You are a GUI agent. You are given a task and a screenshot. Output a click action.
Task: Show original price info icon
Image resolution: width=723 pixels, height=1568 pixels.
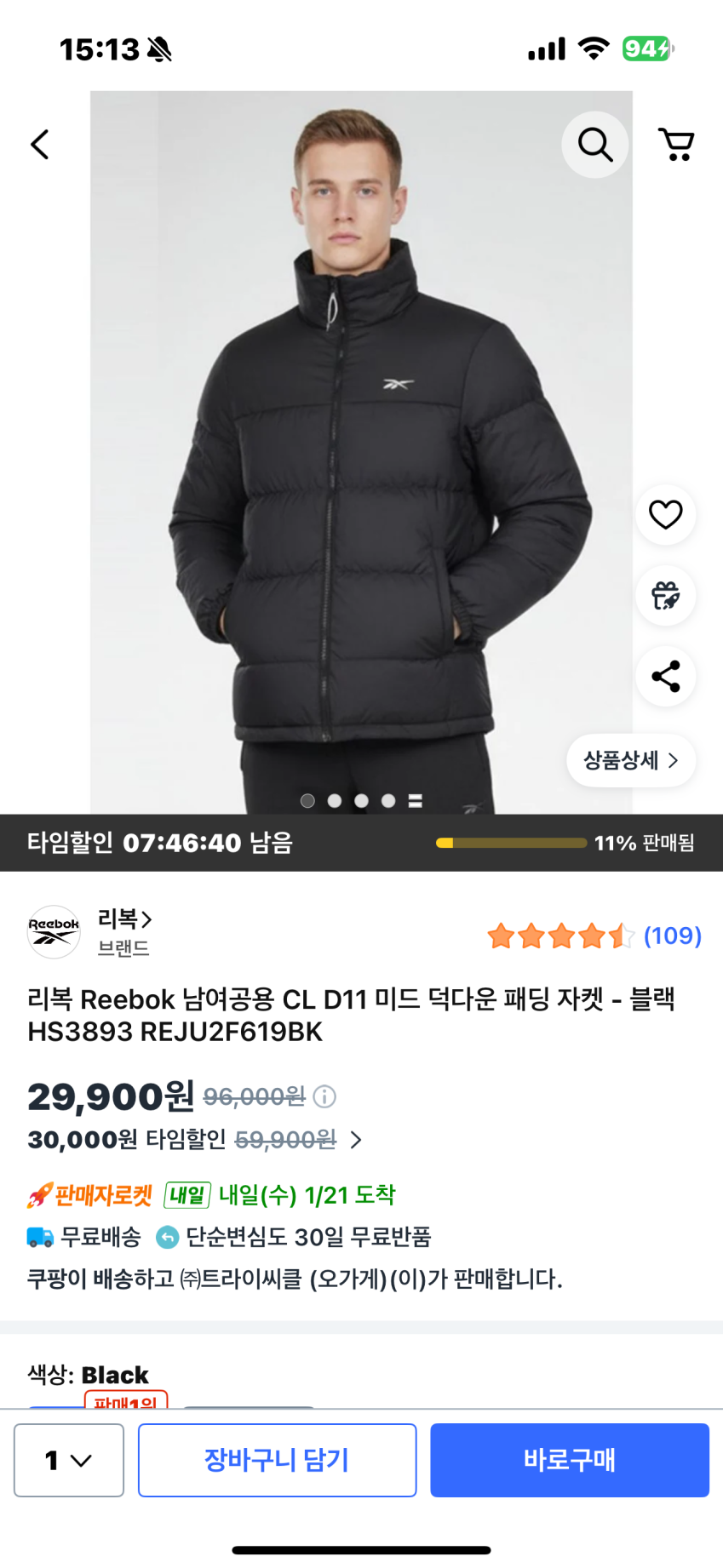[x=324, y=1096]
